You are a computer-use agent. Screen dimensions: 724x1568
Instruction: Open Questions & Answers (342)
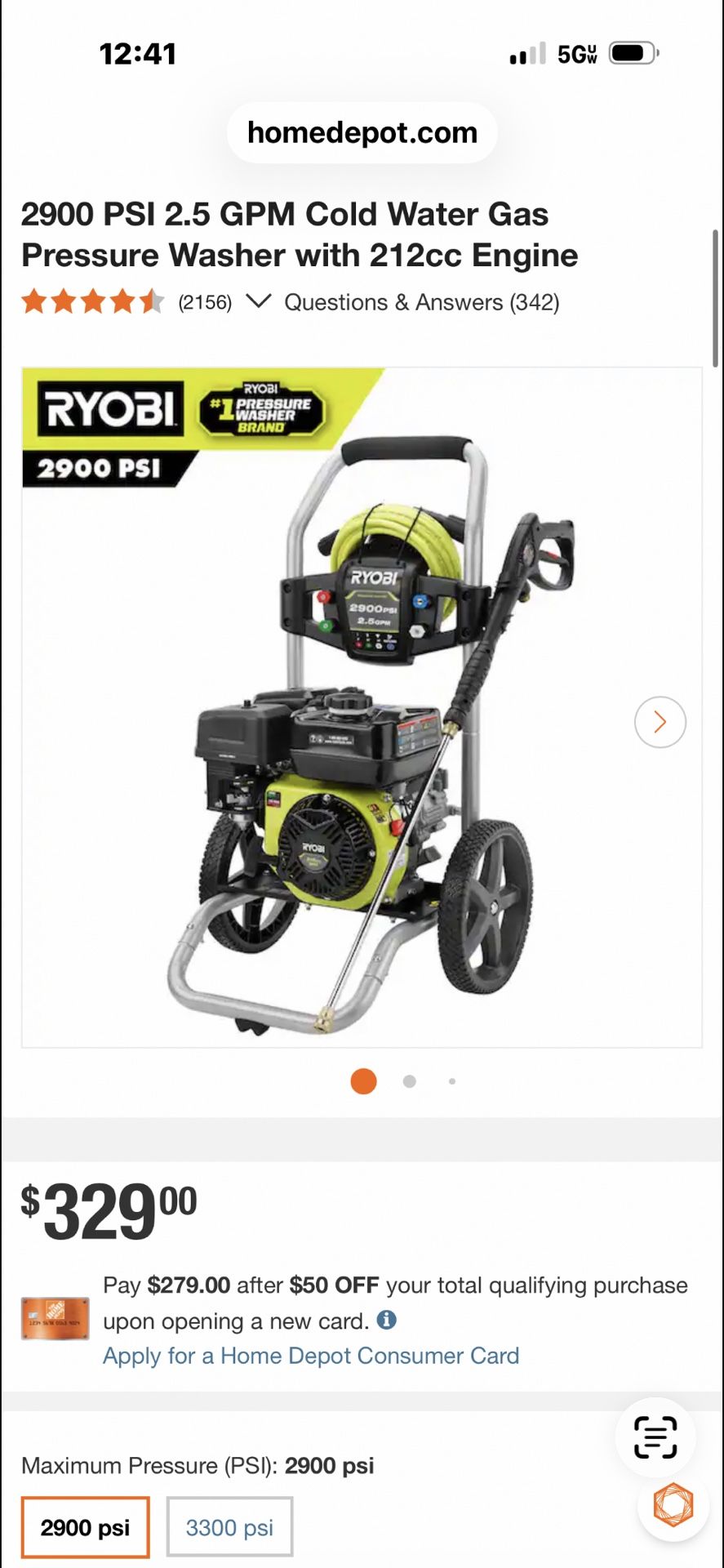pos(421,302)
